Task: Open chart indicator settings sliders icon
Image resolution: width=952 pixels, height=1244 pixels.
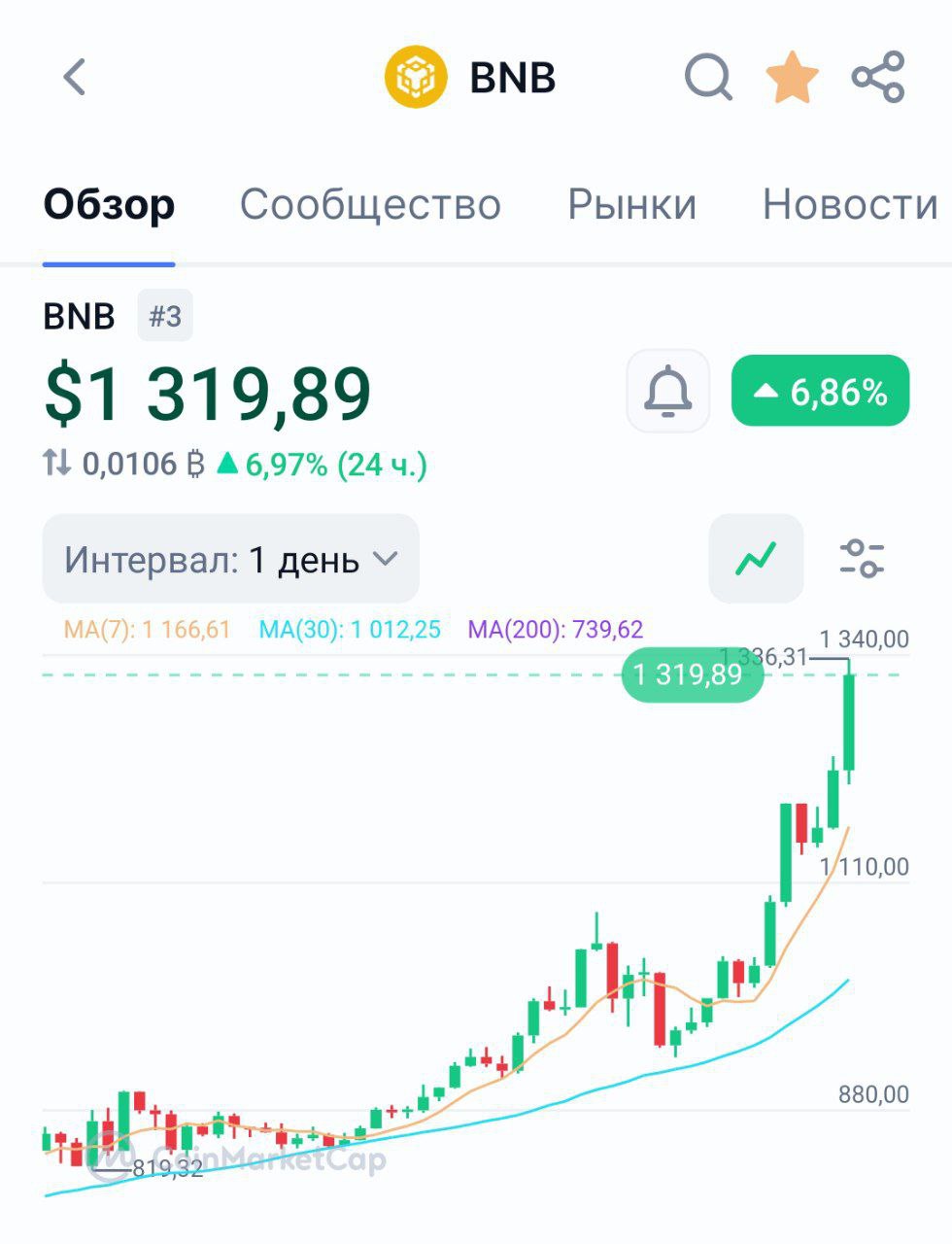Action: pyautogui.click(x=861, y=559)
